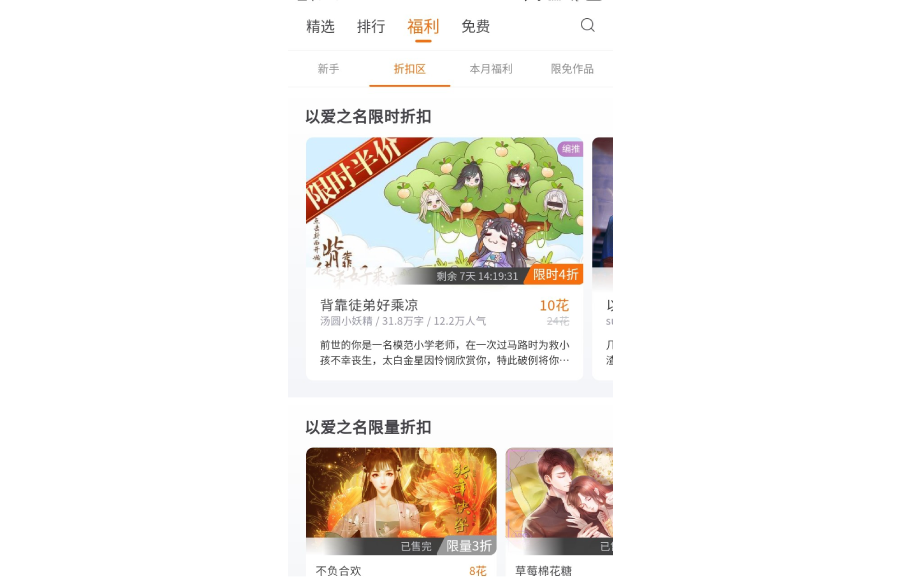Select the 新手 sub-tab

(x=328, y=69)
